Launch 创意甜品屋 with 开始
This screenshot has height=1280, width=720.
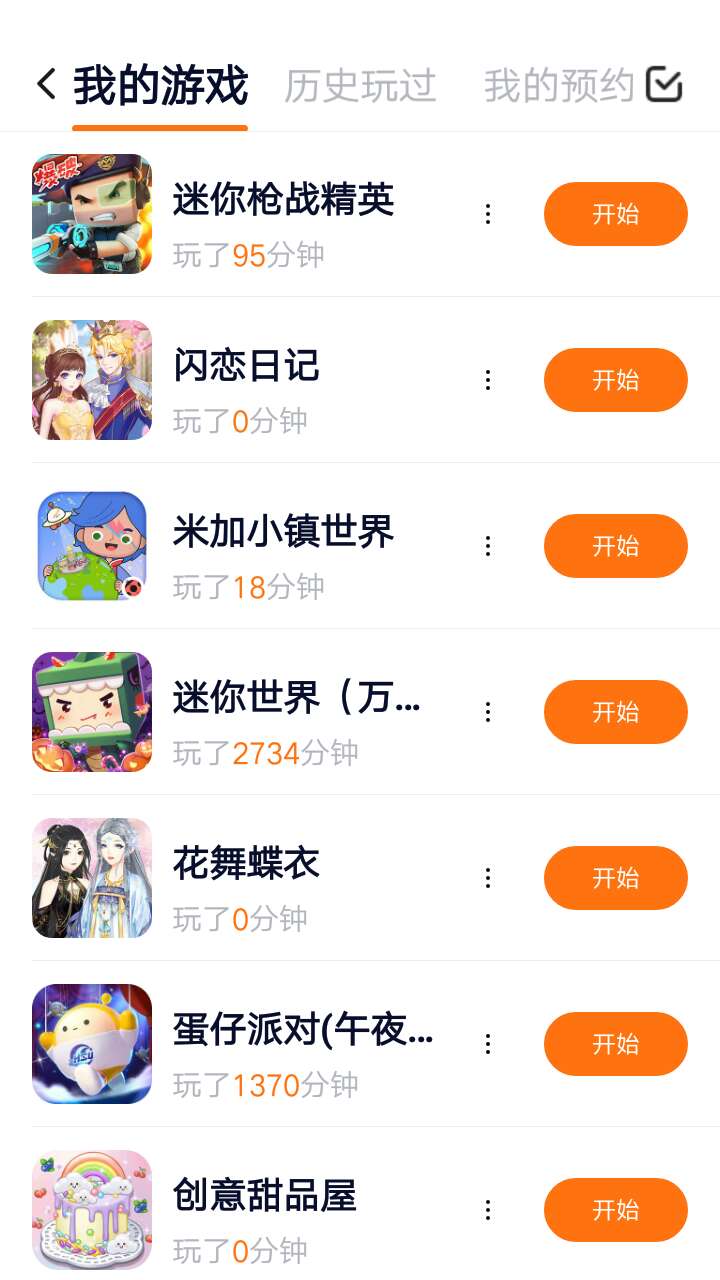pos(615,1210)
